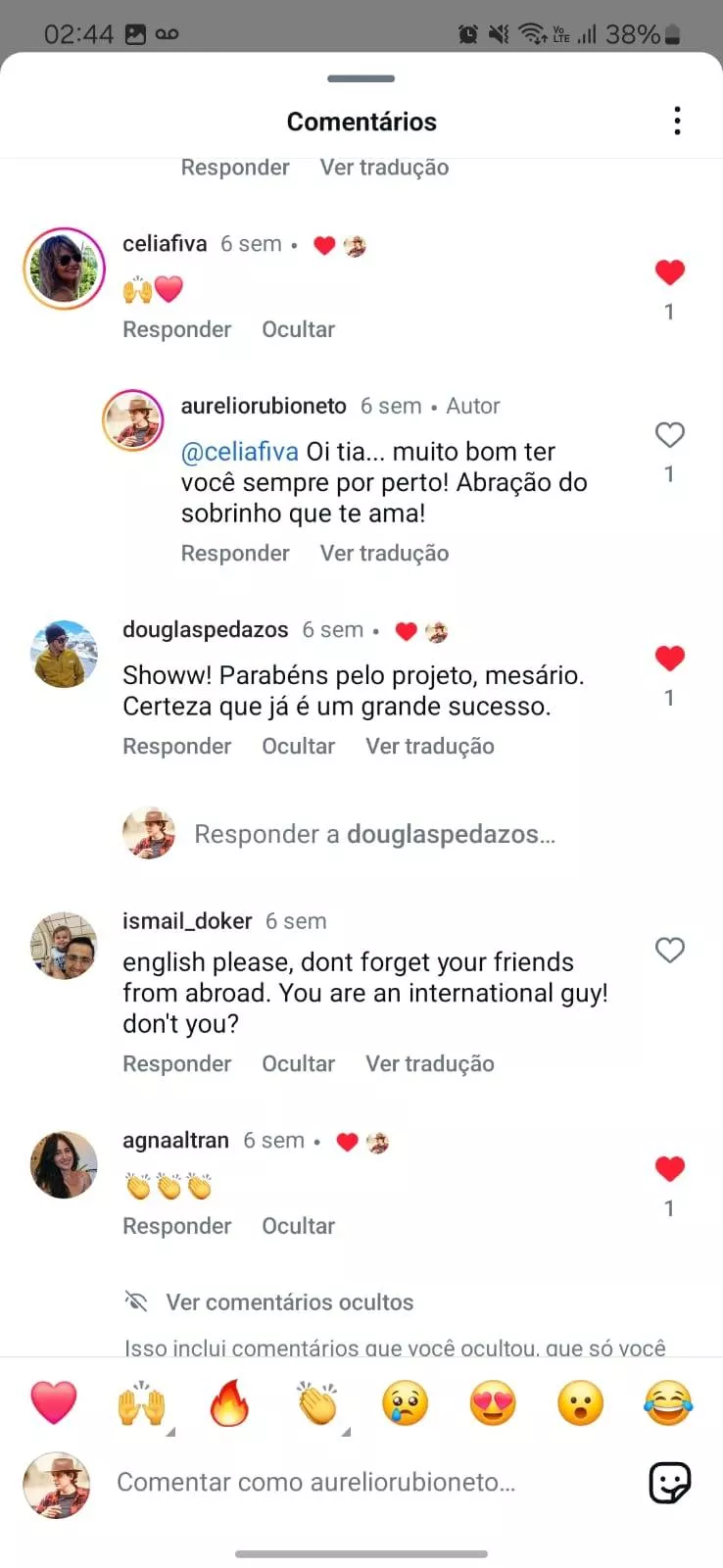This screenshot has width=723, height=1568.
Task: Add the red heart quick emoji
Action: click(54, 1403)
